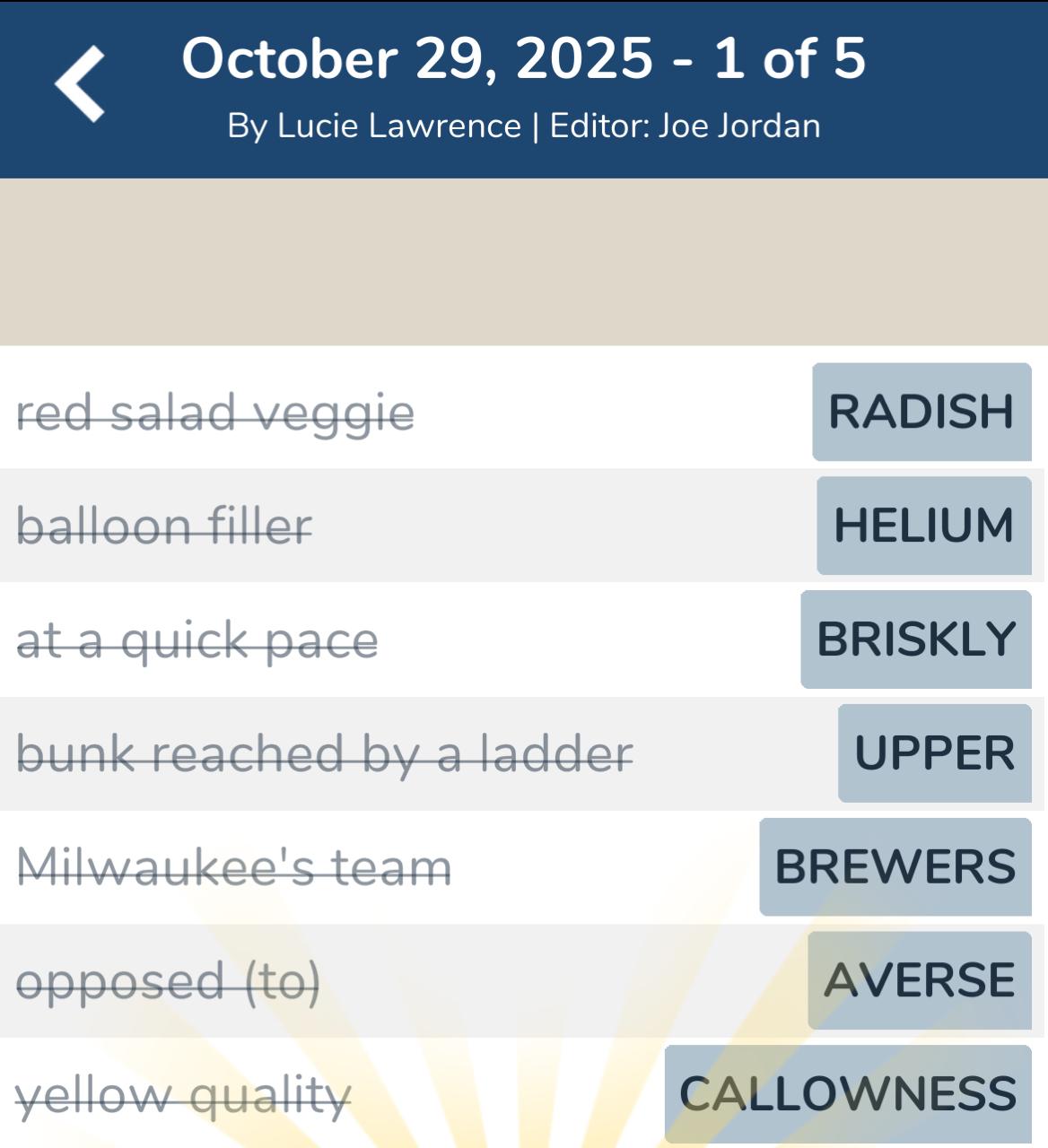Tap the BRISKLY answer tile
1048x1148 pixels.
[x=915, y=639]
